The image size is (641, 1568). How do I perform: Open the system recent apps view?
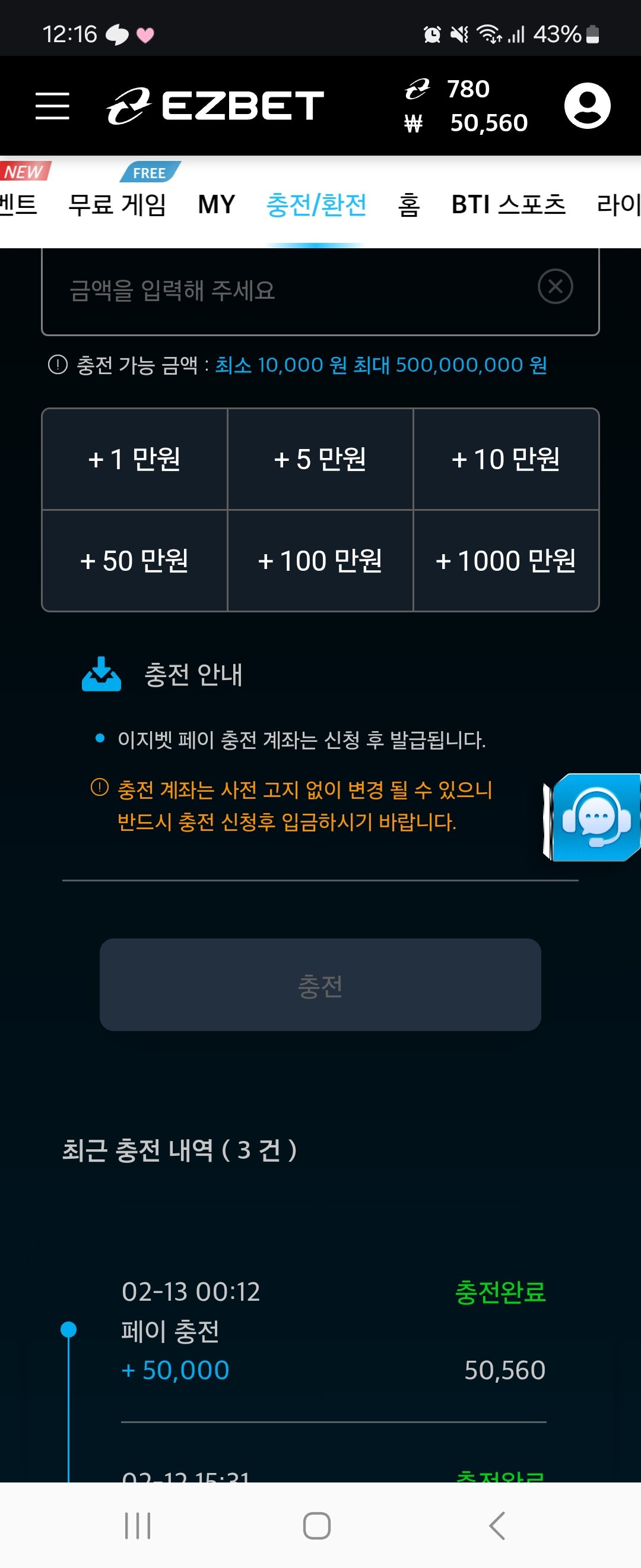(x=138, y=1525)
